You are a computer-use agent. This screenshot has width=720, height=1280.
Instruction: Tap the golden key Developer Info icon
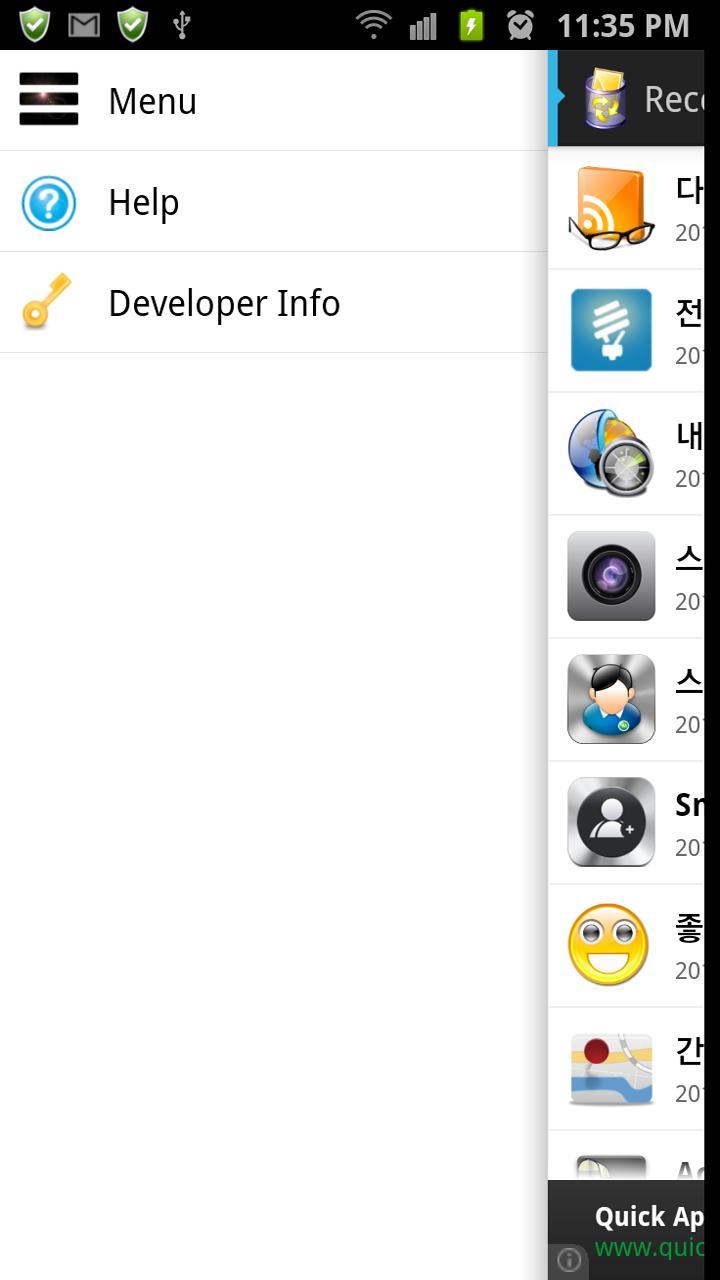(x=46, y=302)
